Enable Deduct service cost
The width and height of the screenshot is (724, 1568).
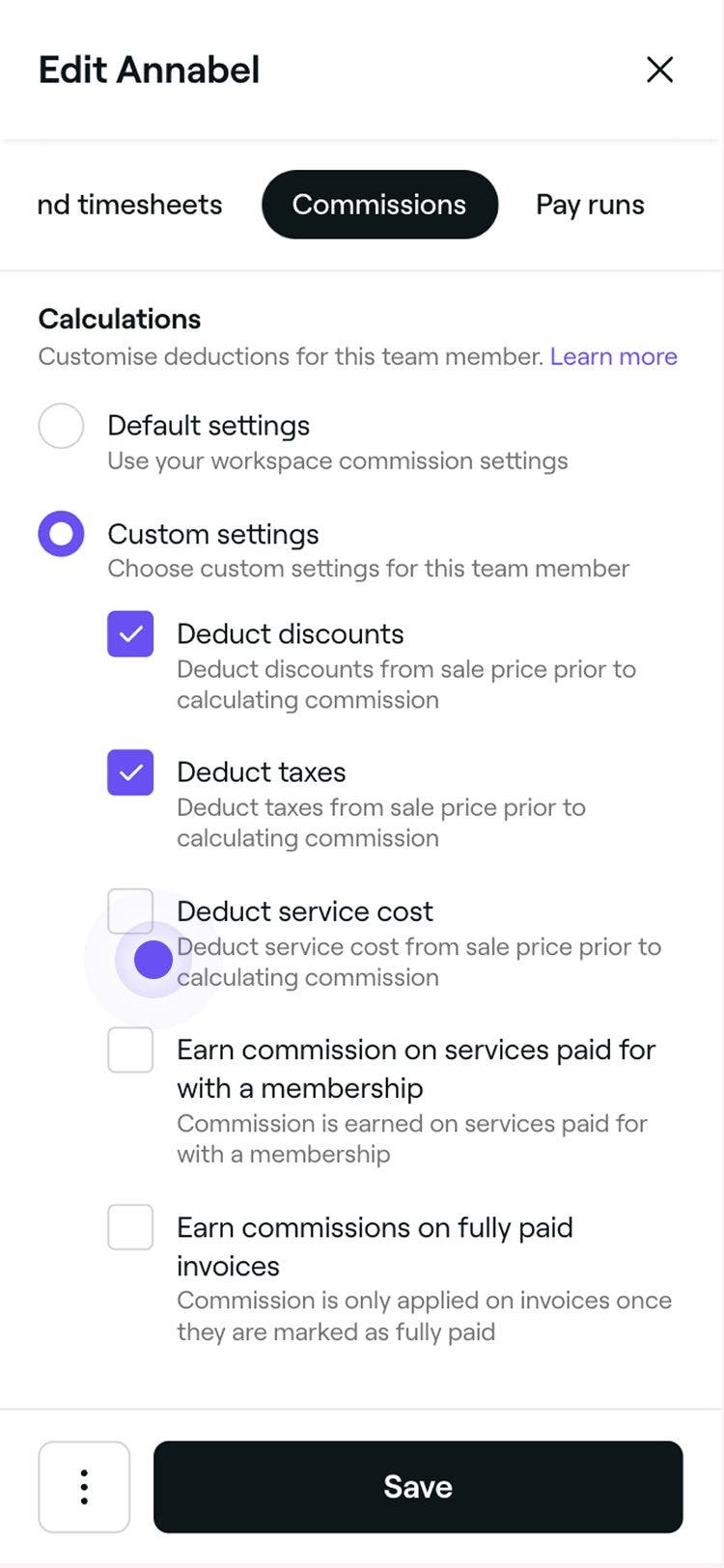(130, 910)
